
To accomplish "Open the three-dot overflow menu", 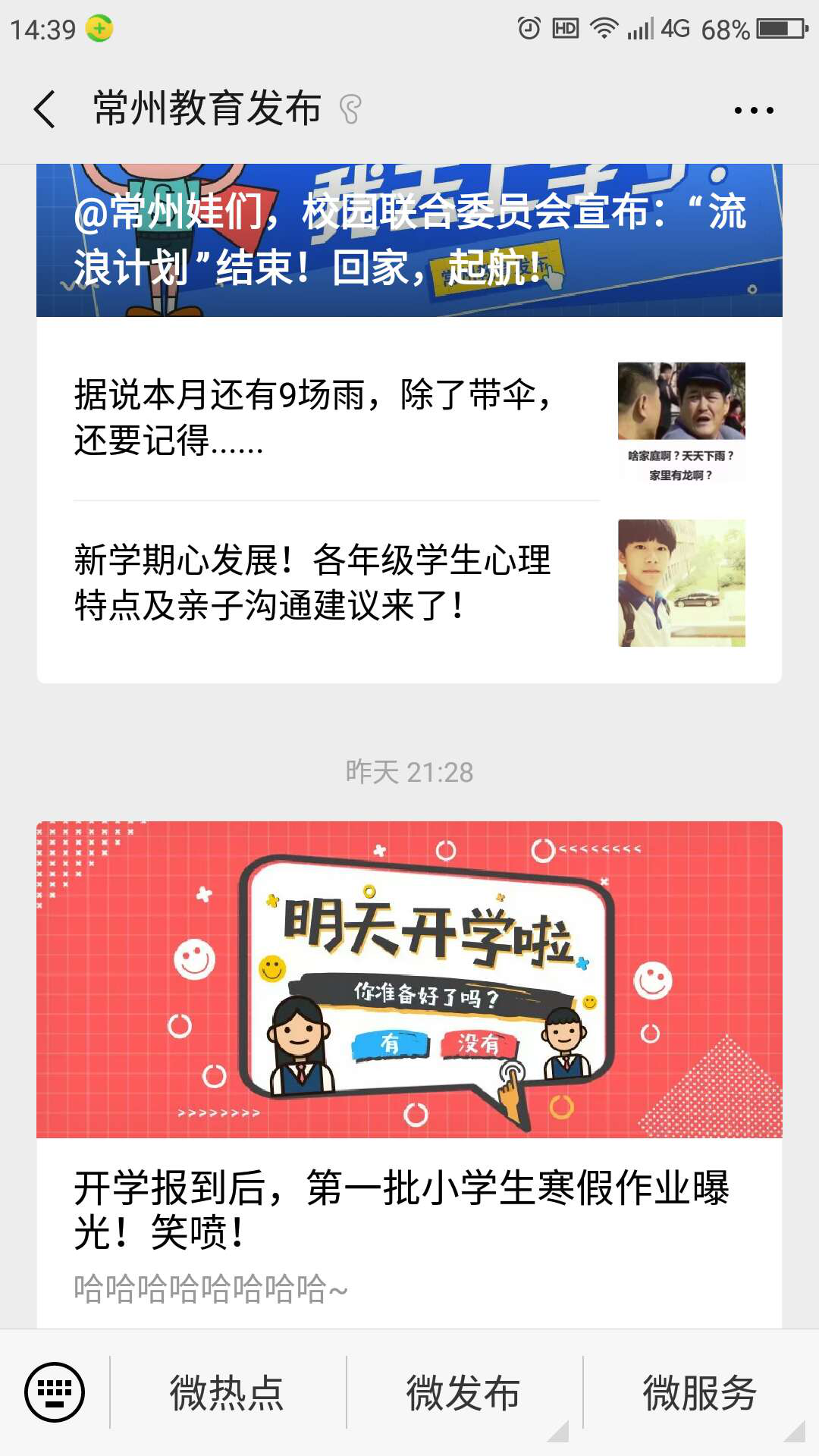I will (754, 110).
